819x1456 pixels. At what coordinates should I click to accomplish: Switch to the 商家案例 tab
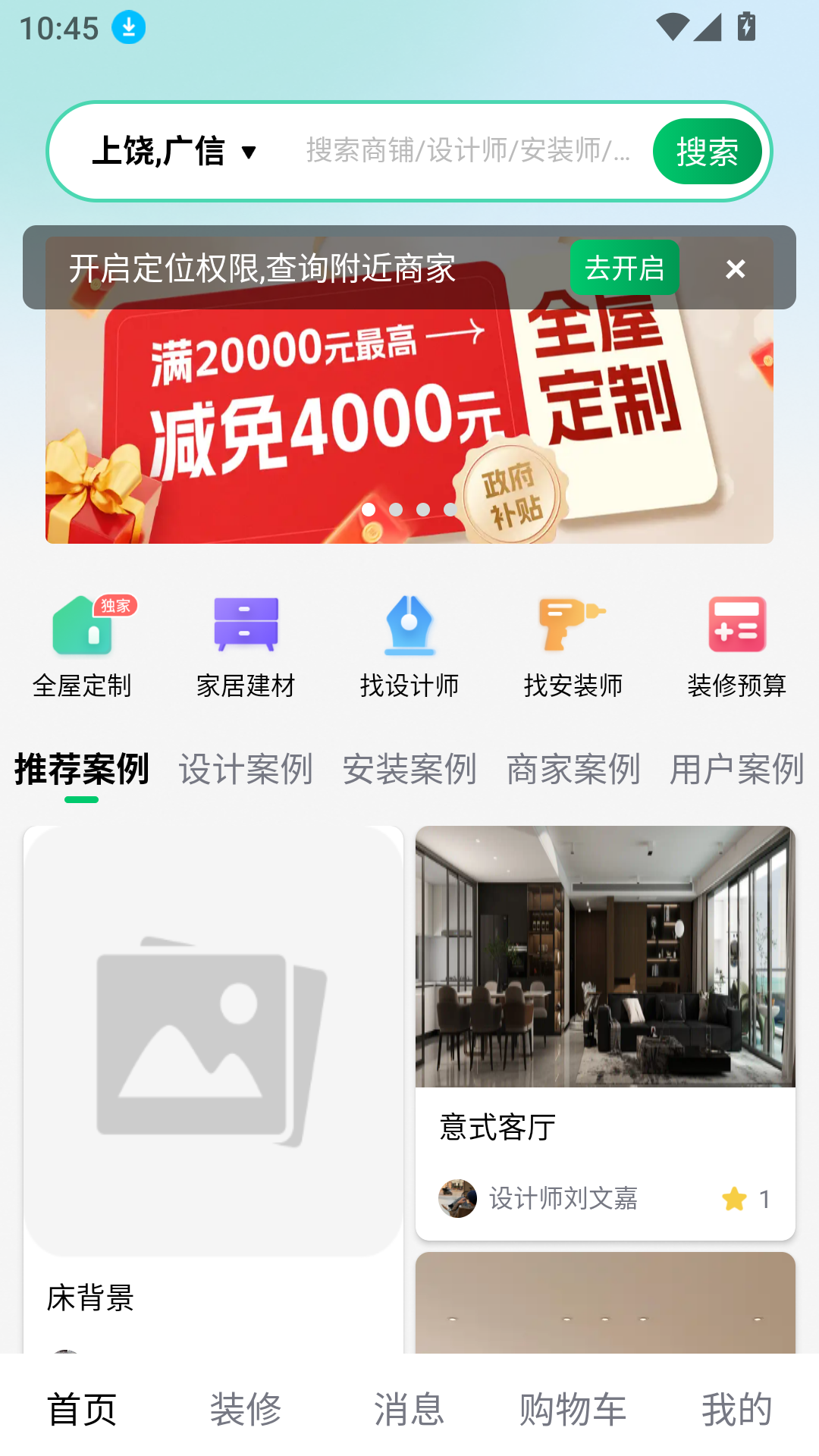(x=573, y=769)
